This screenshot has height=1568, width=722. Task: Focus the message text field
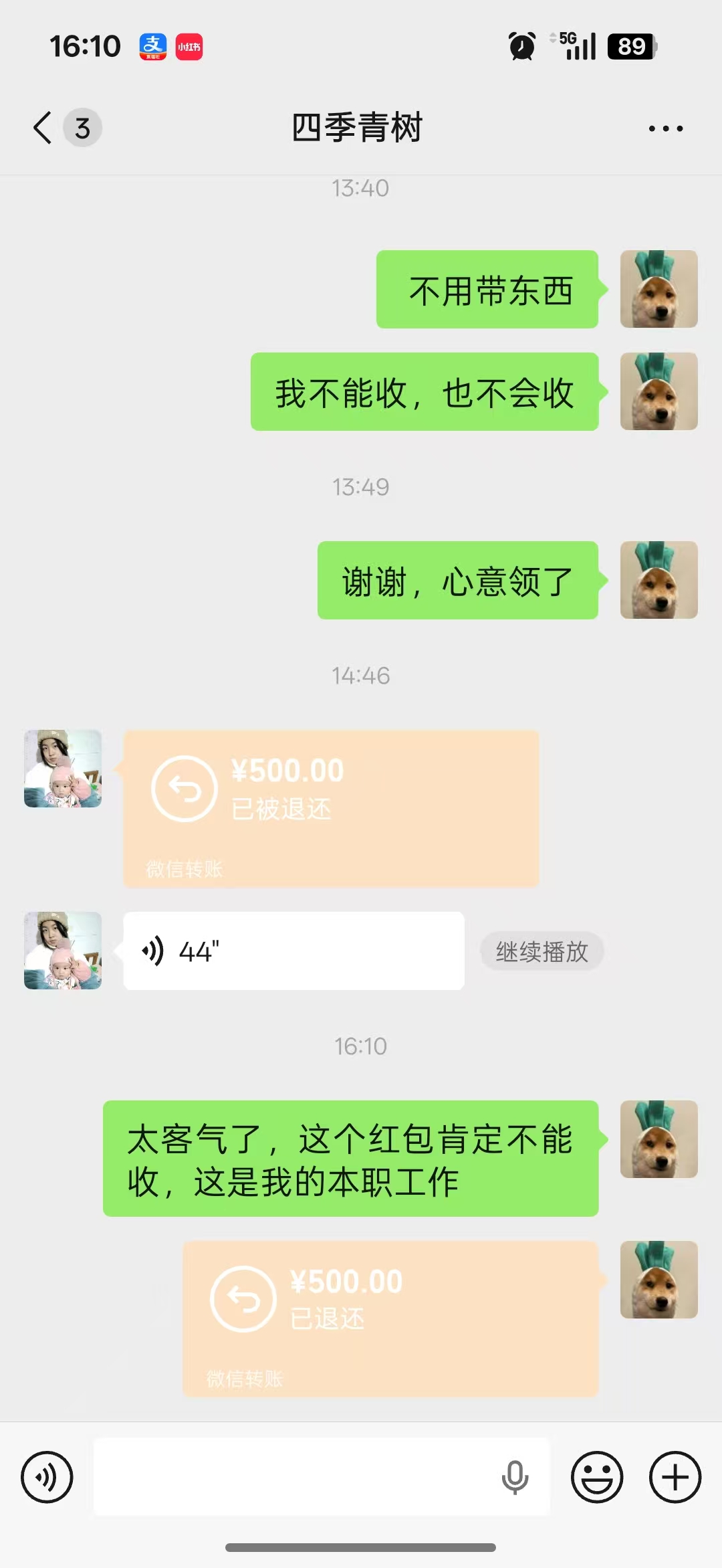pos(294,1477)
